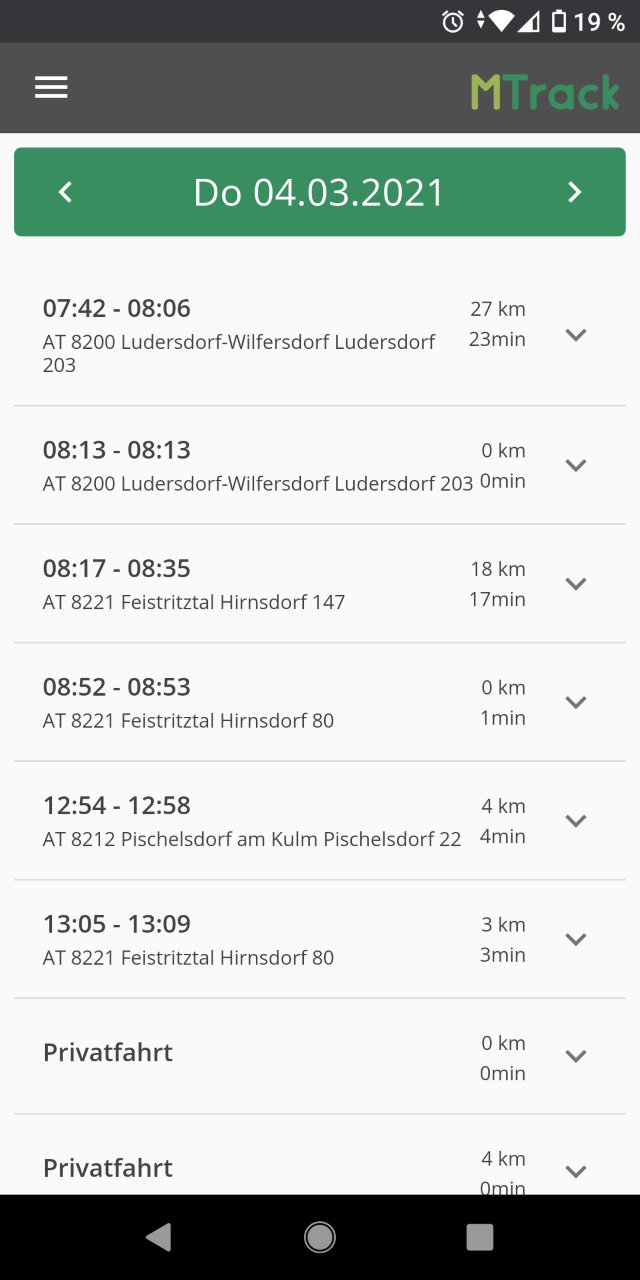The width and height of the screenshot is (640, 1280).
Task: Go to the next day
Action: pos(574,192)
